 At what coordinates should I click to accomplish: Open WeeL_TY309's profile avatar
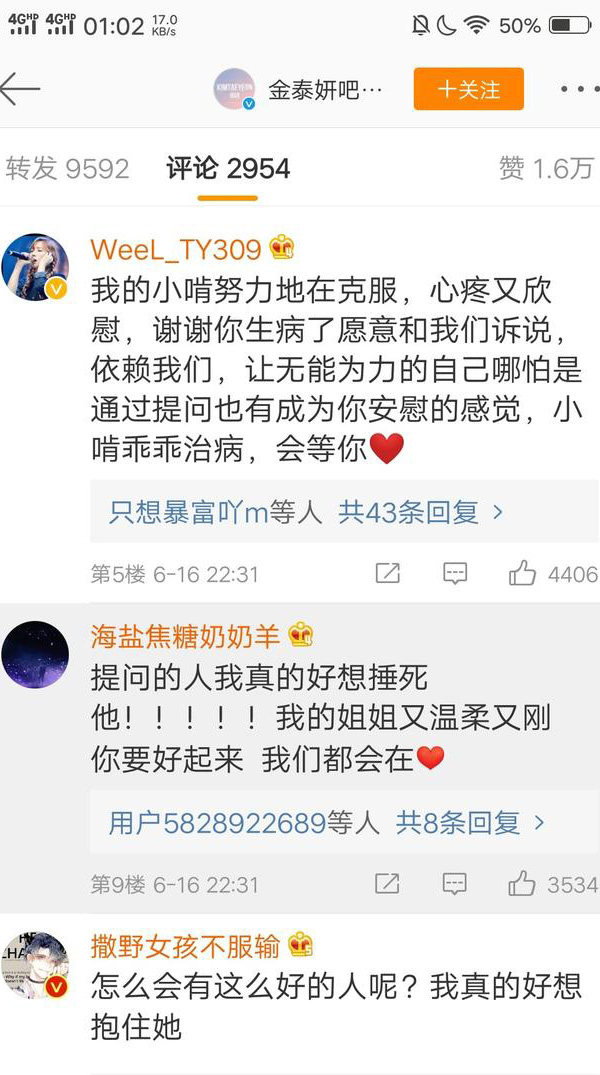(x=35, y=267)
